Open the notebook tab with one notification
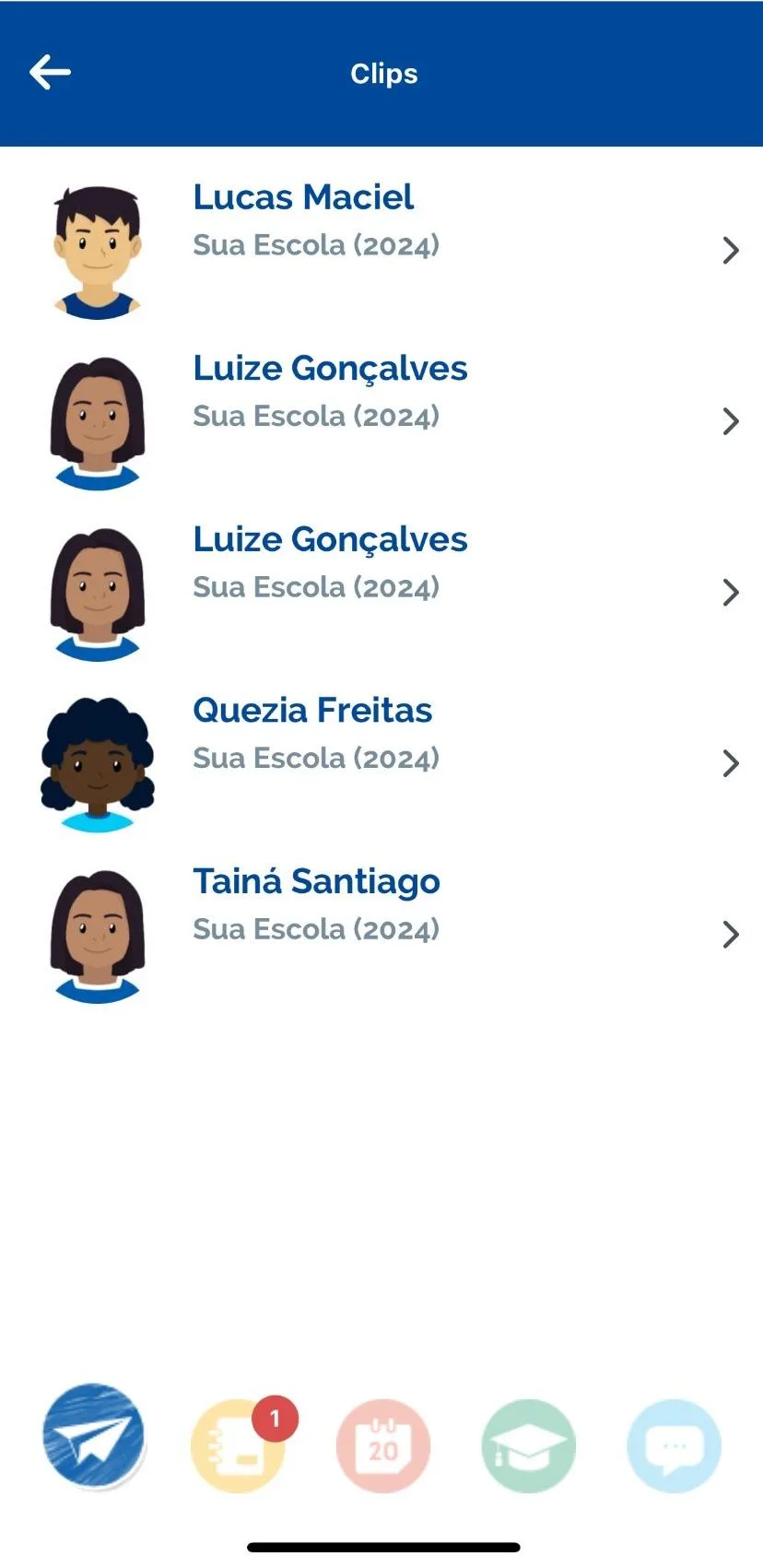763x1568 pixels. coord(238,1444)
